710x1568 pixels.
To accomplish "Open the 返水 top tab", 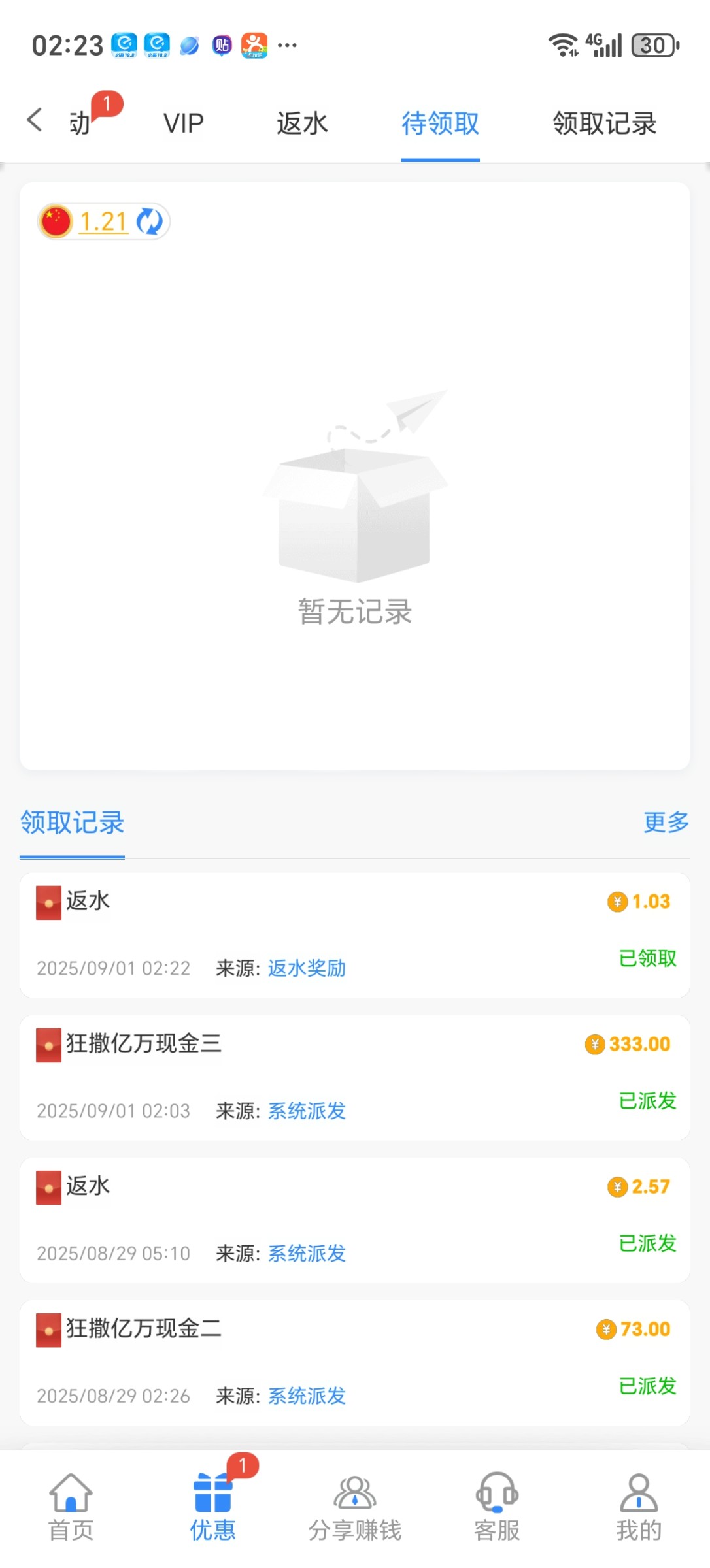I will coord(301,123).
